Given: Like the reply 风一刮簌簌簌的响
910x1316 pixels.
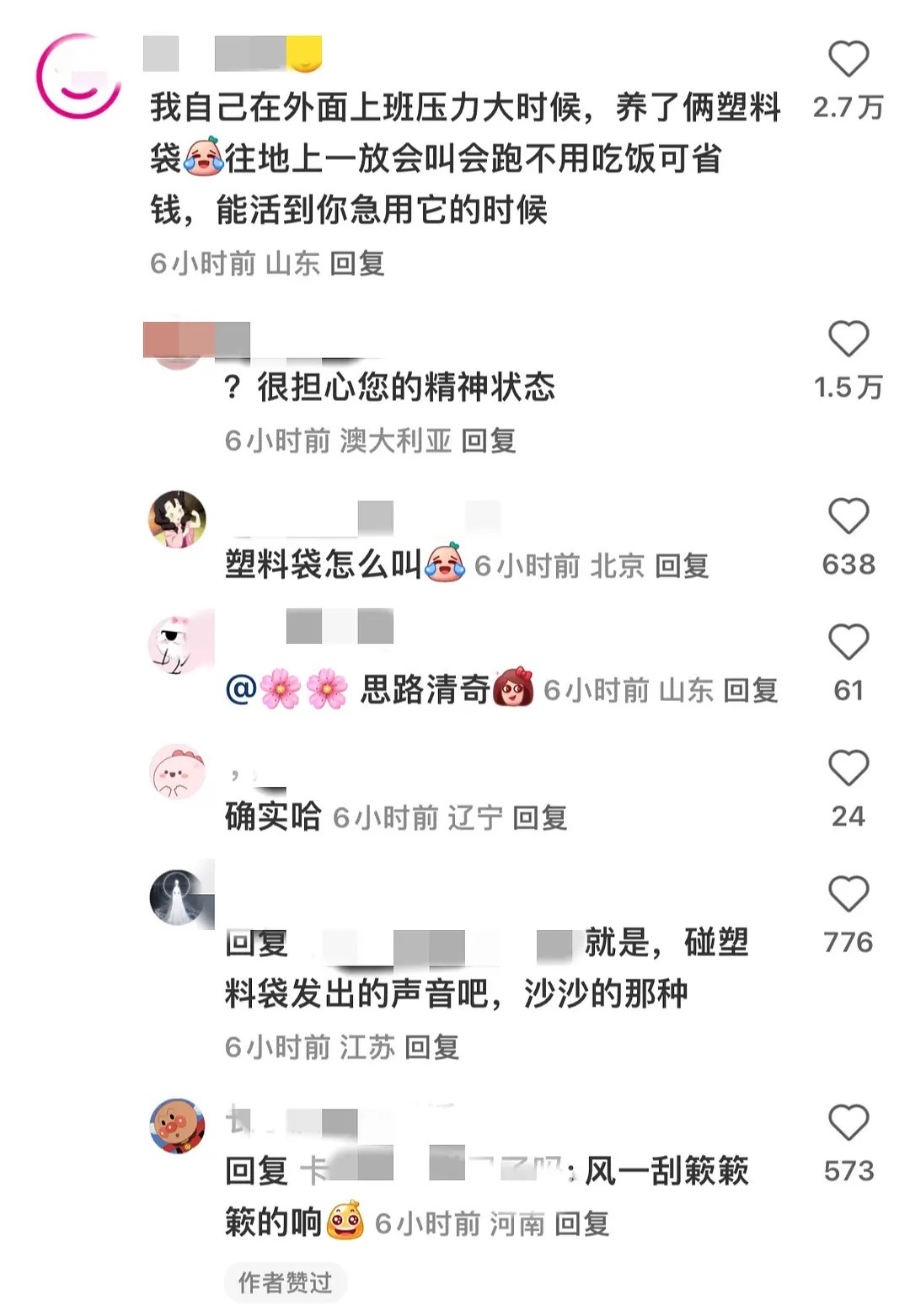Looking at the screenshot, I should [x=848, y=1123].
